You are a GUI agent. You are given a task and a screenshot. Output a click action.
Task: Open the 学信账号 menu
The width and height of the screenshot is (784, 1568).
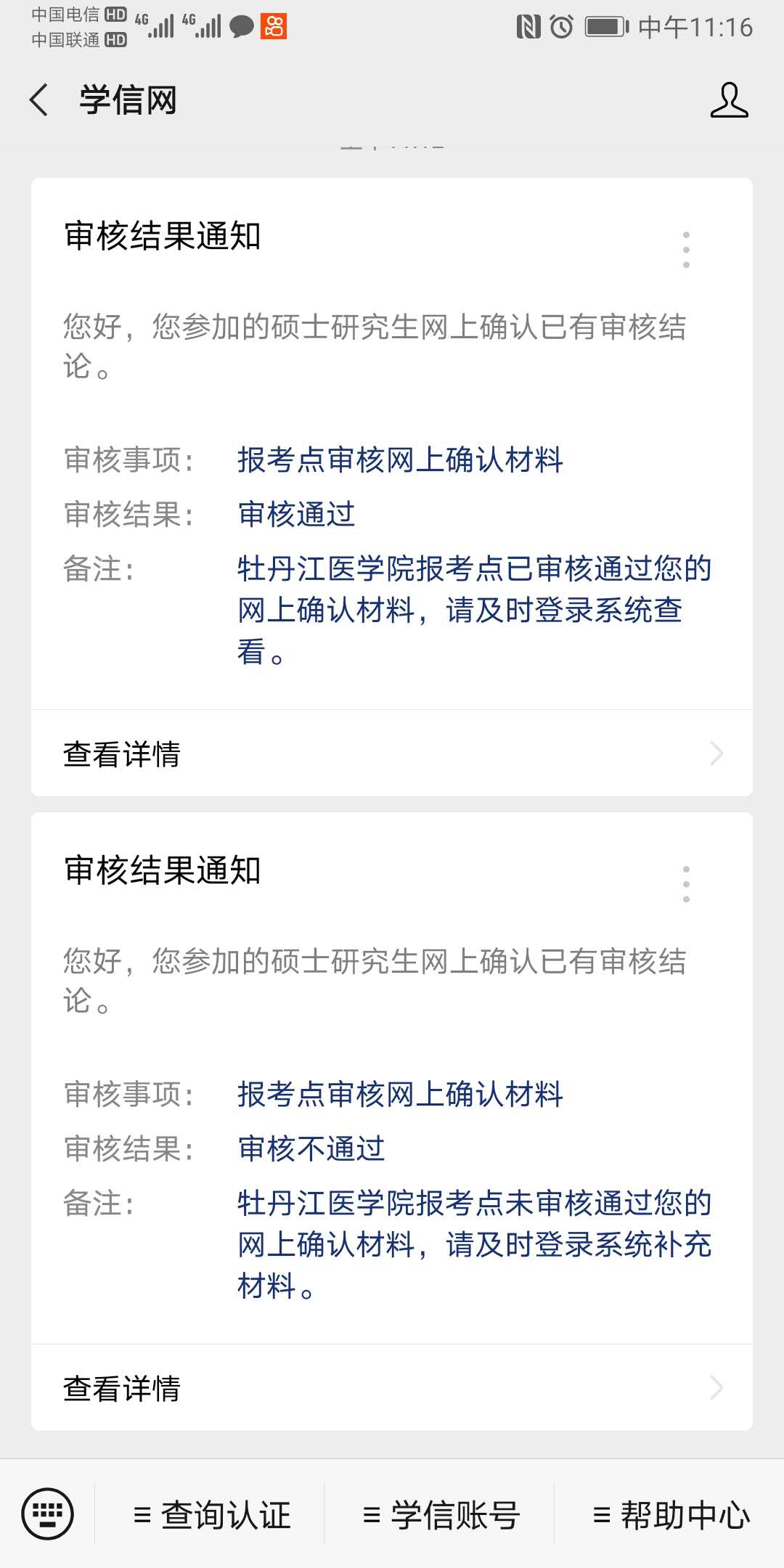click(441, 1515)
